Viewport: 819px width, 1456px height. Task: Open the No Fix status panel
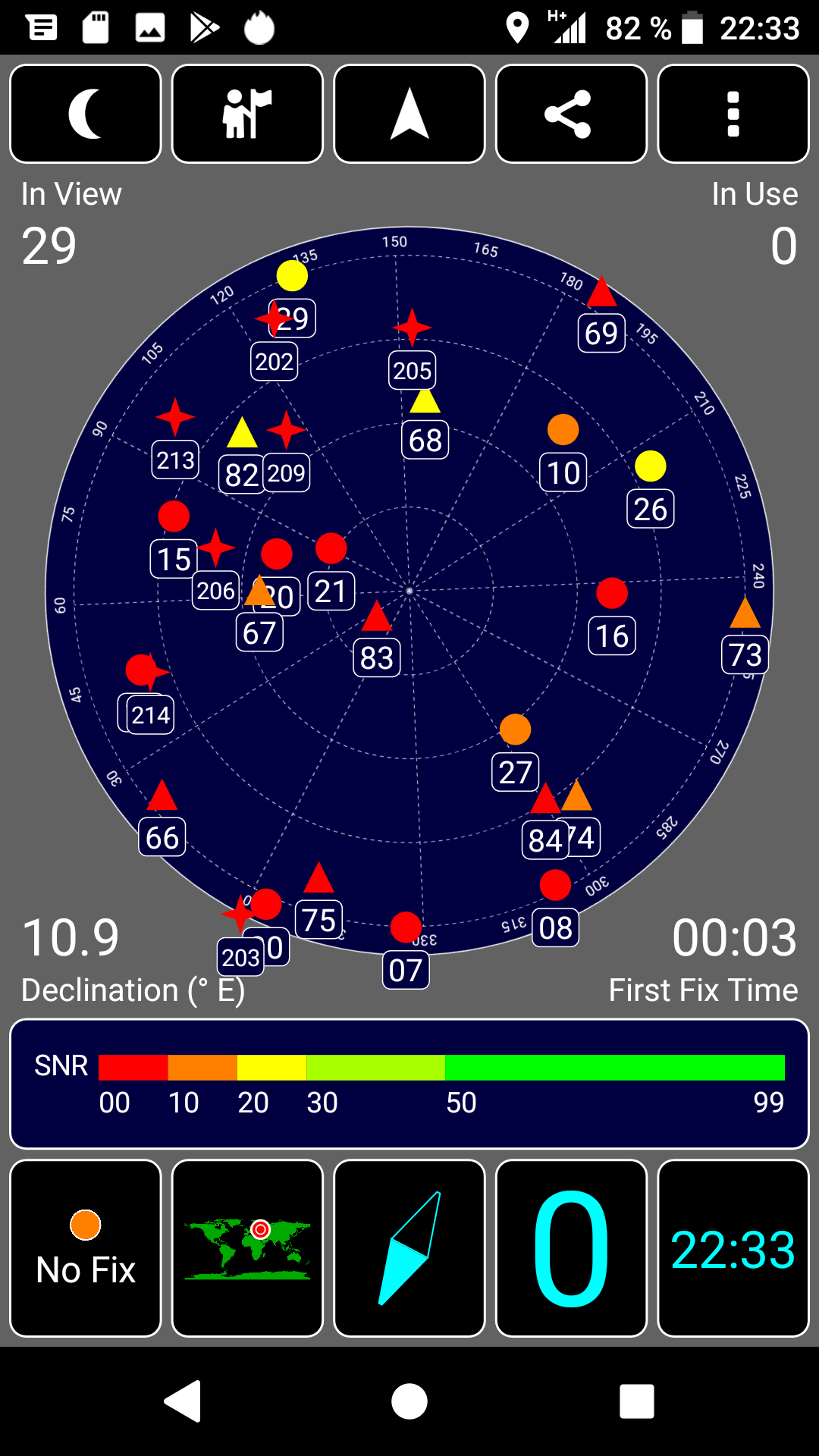[x=86, y=1248]
